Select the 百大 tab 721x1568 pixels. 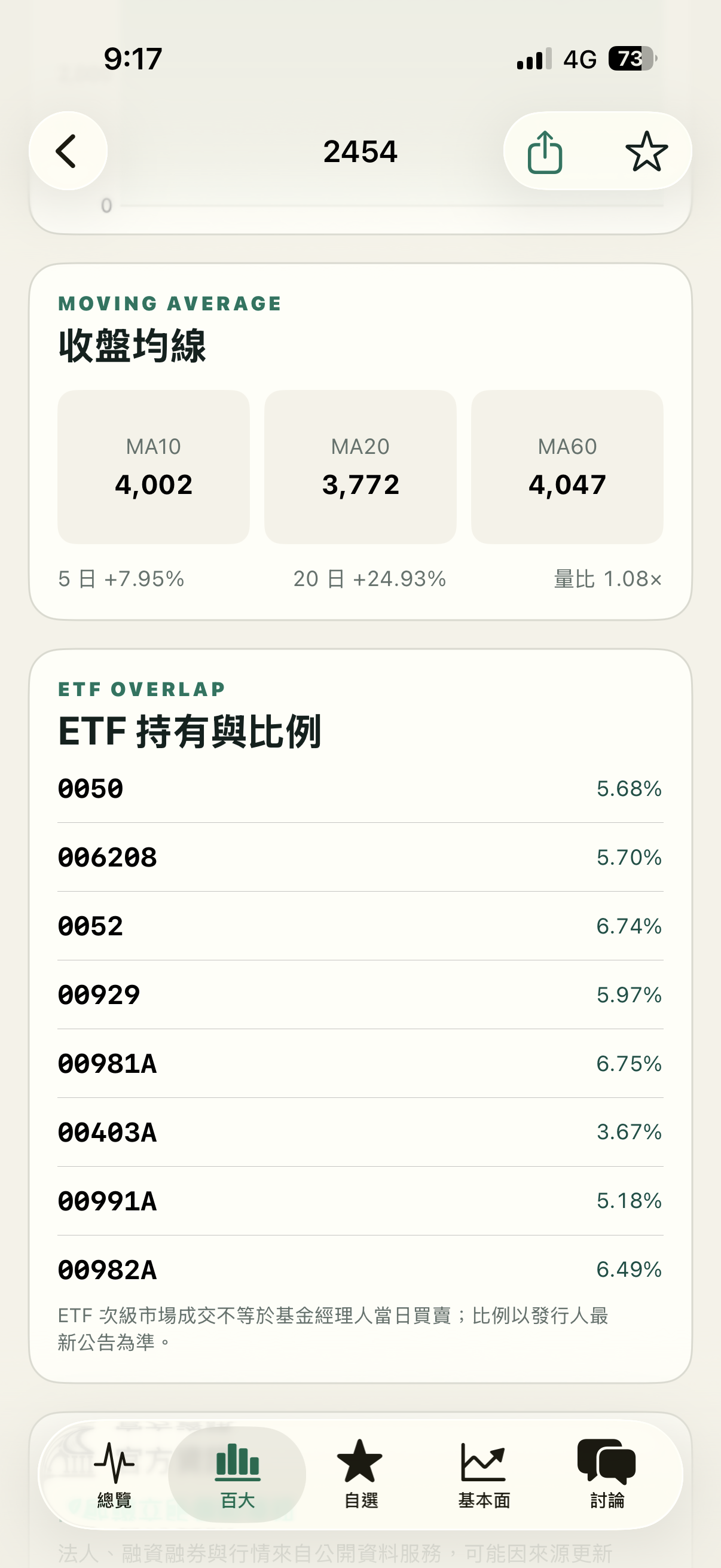tap(237, 1475)
